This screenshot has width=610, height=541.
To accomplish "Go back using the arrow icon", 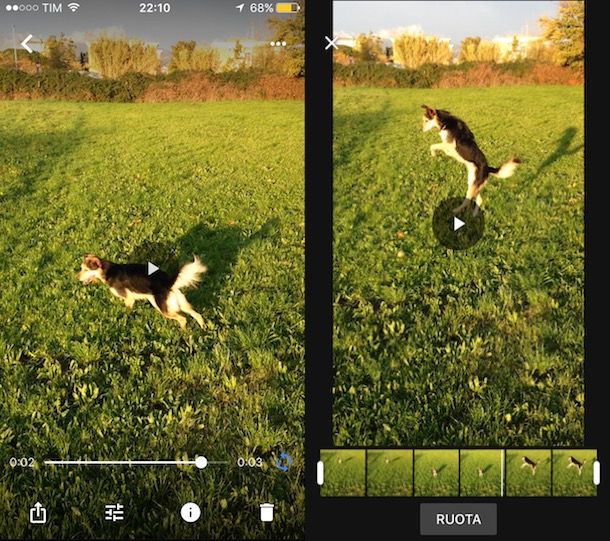I will [28, 43].
